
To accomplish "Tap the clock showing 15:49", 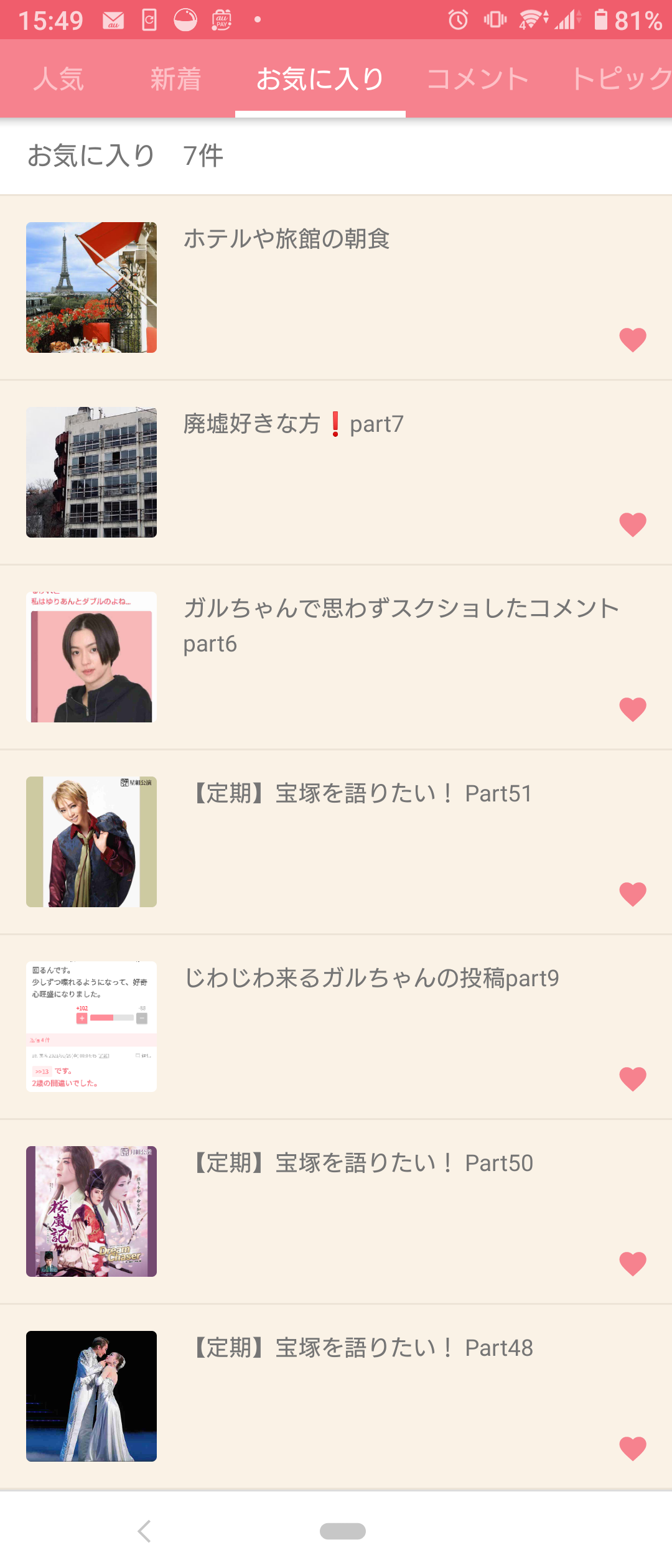I will [45, 20].
